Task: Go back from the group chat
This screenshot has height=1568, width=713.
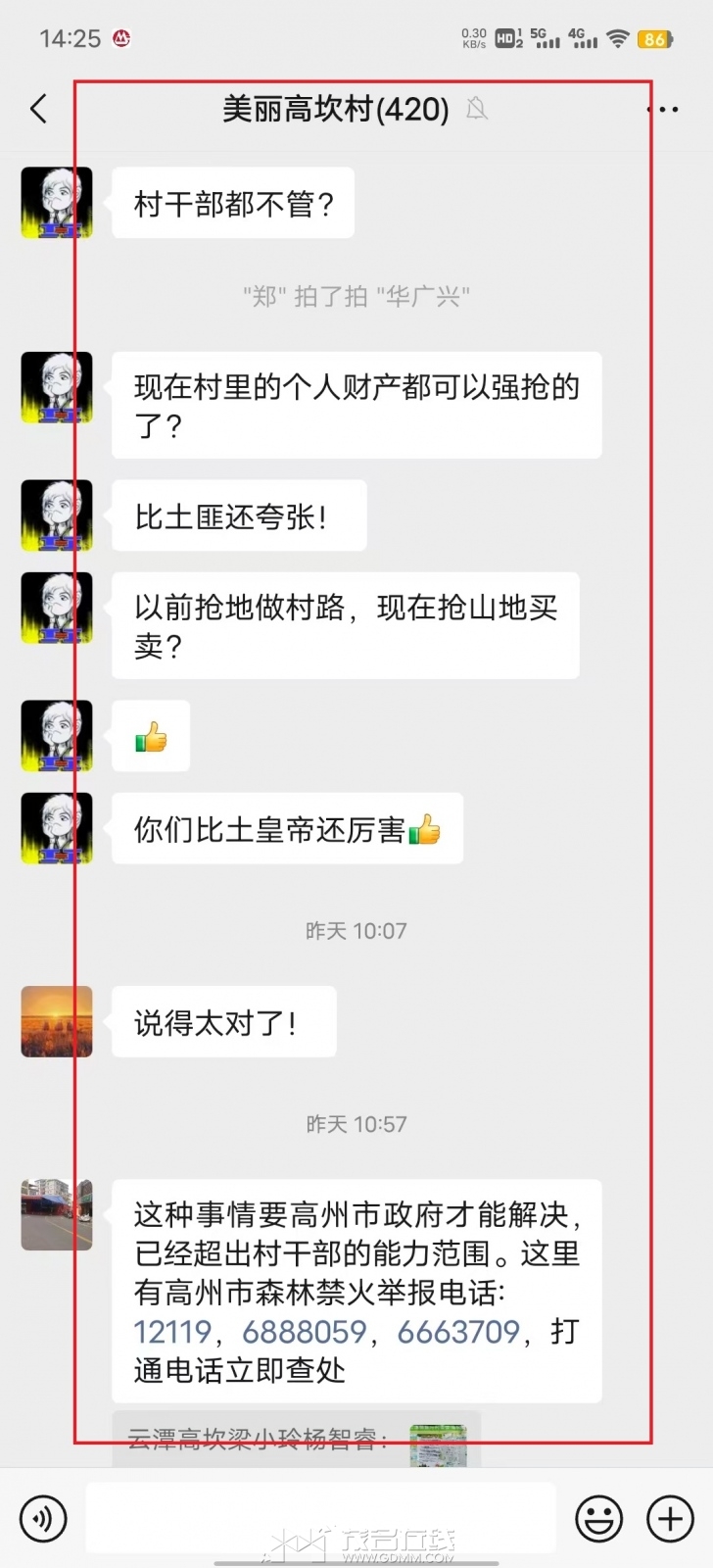Action: (x=39, y=108)
